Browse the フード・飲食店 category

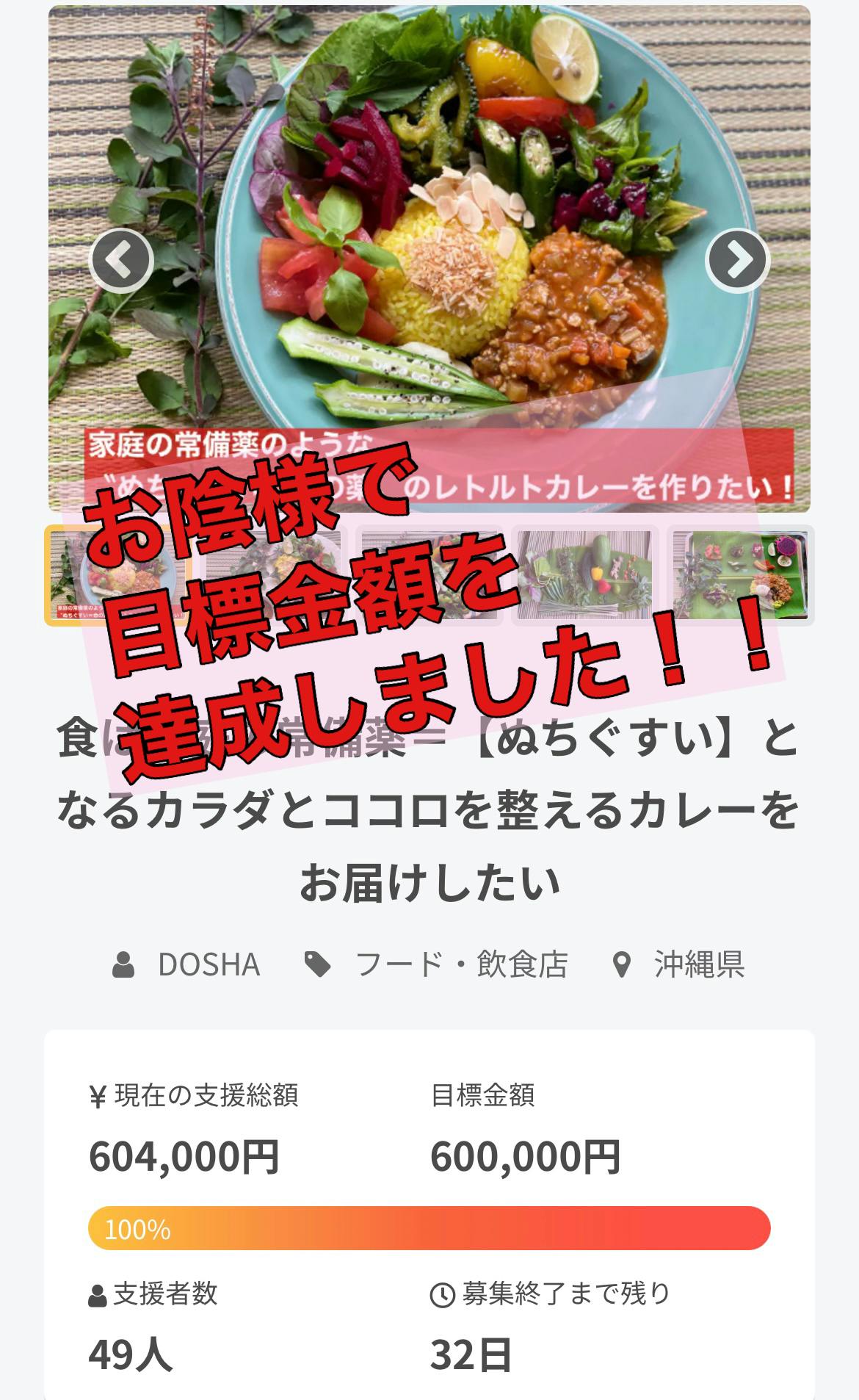(x=460, y=964)
